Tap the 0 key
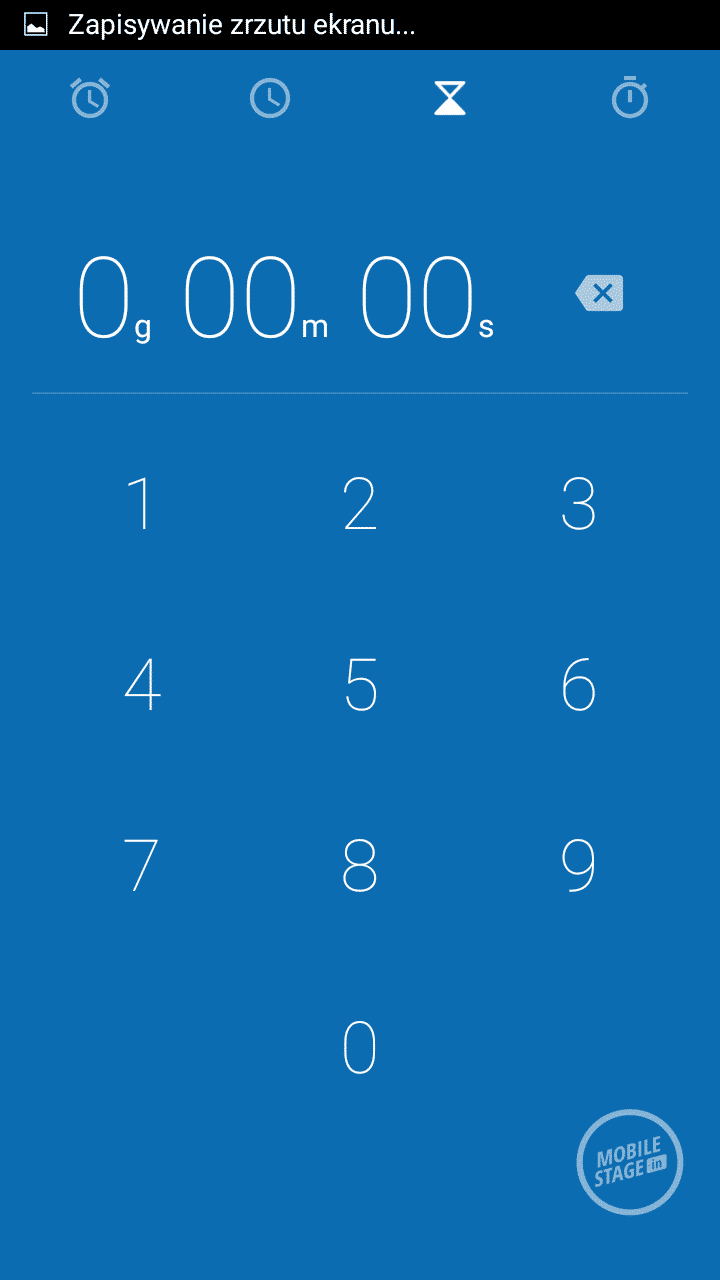 click(x=360, y=1047)
